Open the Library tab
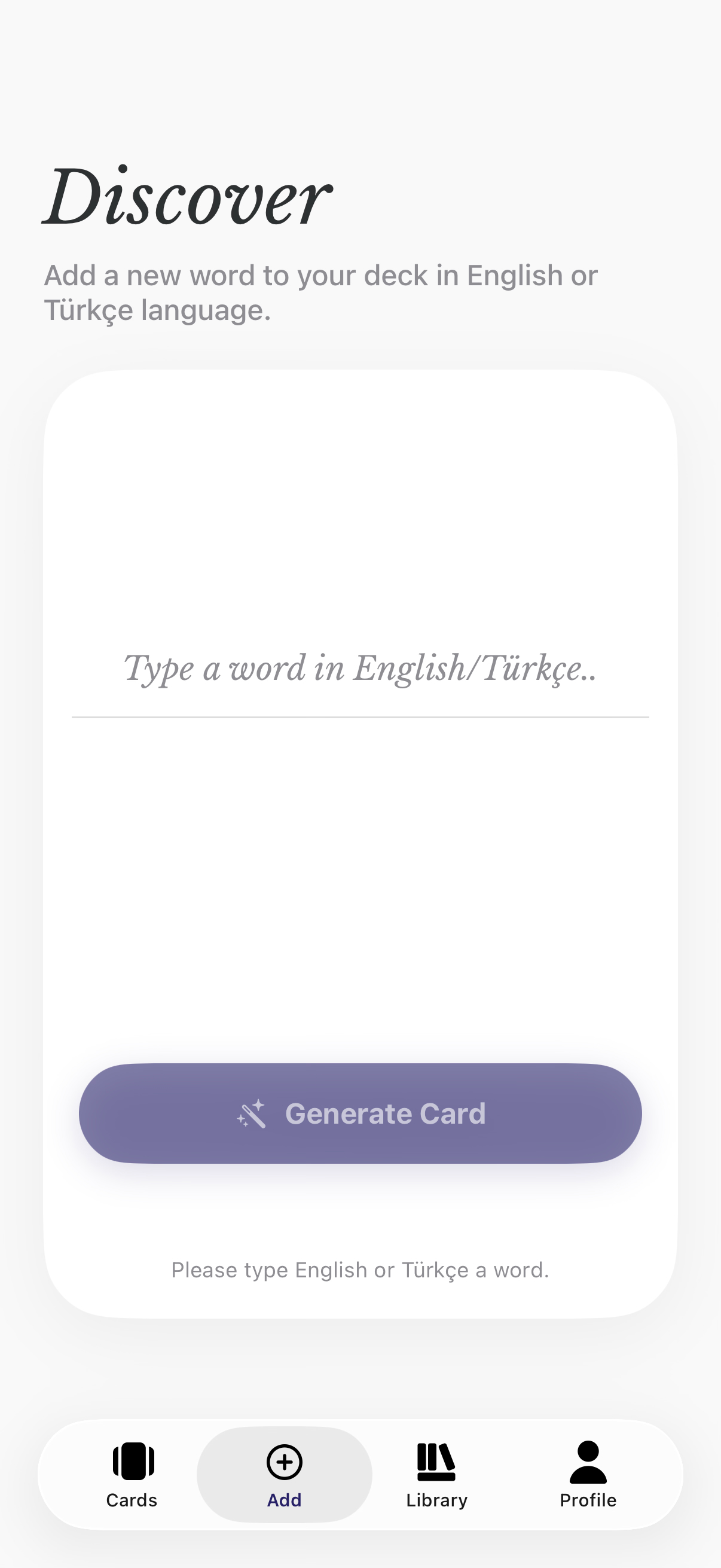 click(436, 1474)
